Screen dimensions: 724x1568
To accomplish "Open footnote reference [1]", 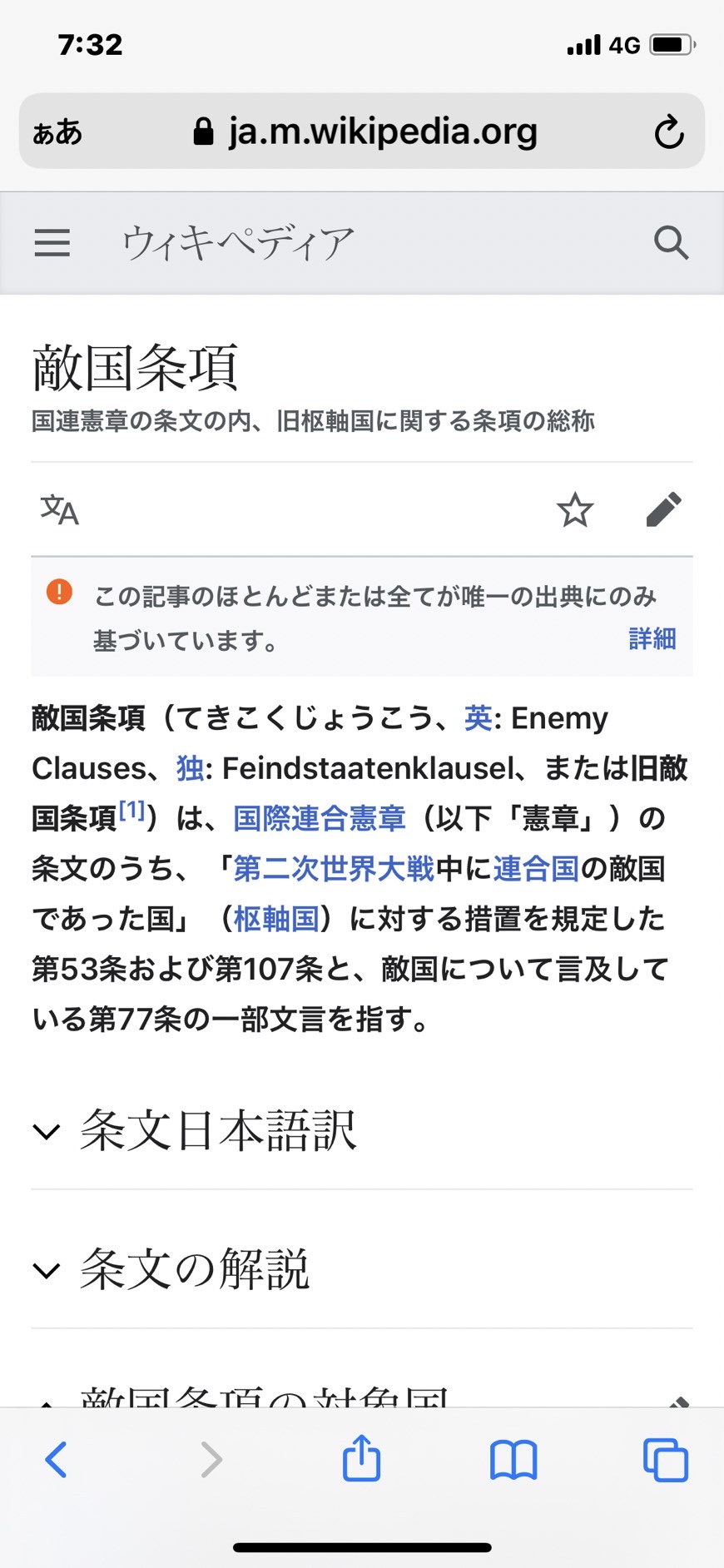I will click(132, 810).
